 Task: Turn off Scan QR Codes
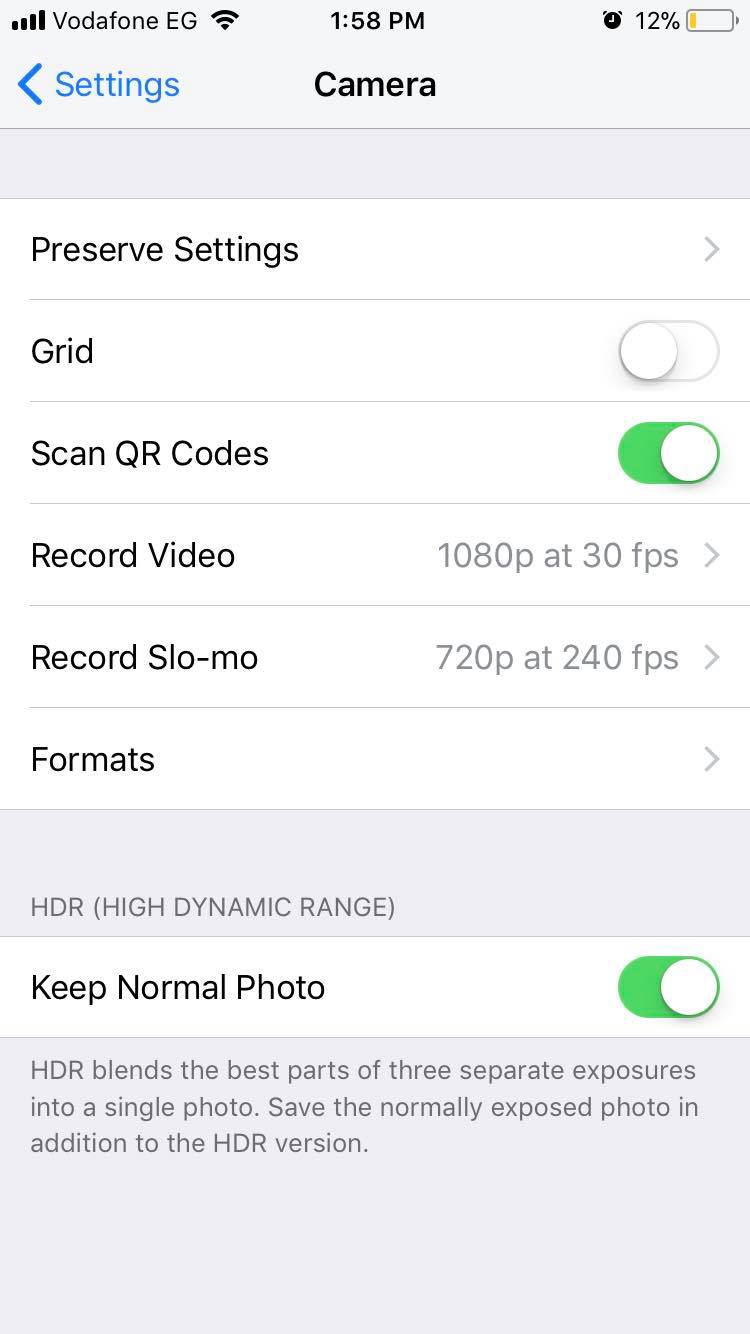[669, 454]
